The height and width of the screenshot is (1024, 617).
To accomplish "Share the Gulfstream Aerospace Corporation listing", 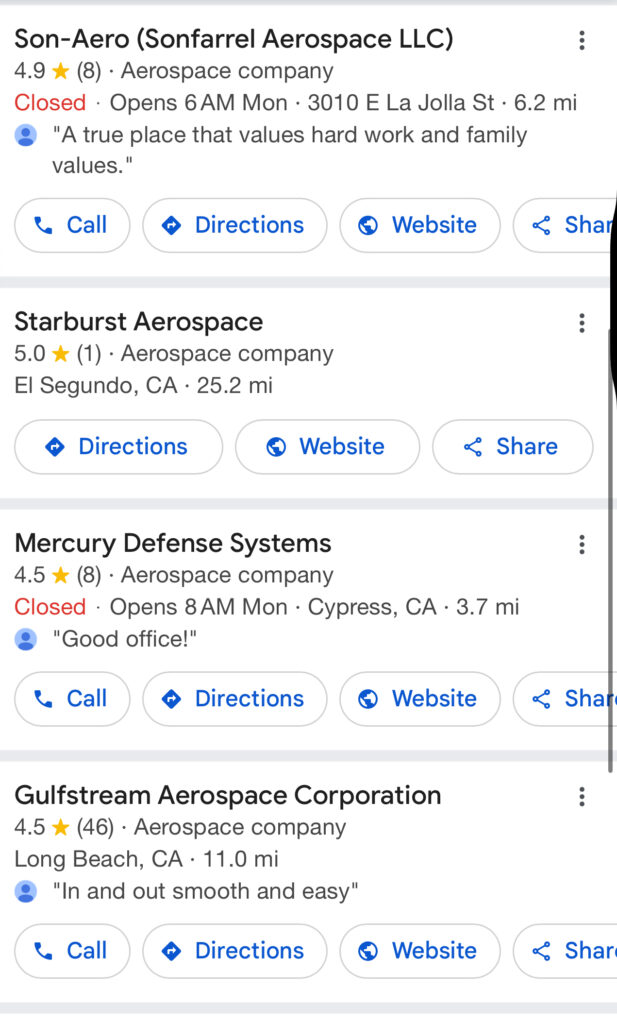I will click(x=565, y=951).
